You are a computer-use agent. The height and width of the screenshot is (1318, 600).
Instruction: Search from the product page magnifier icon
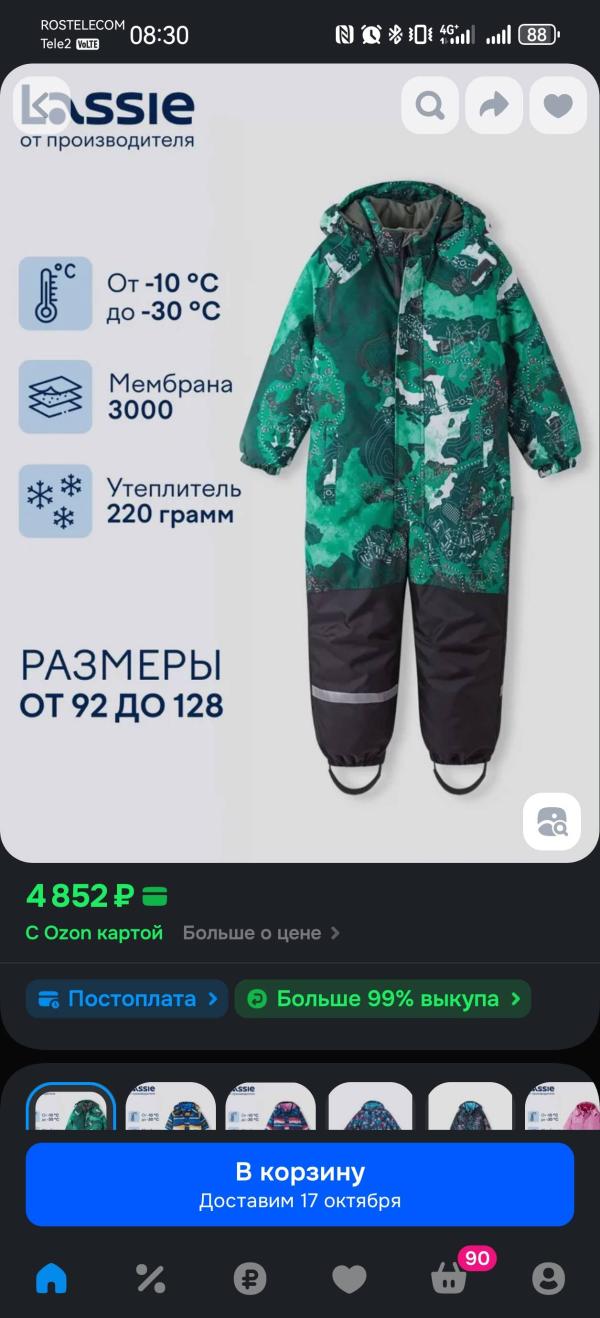pos(430,105)
